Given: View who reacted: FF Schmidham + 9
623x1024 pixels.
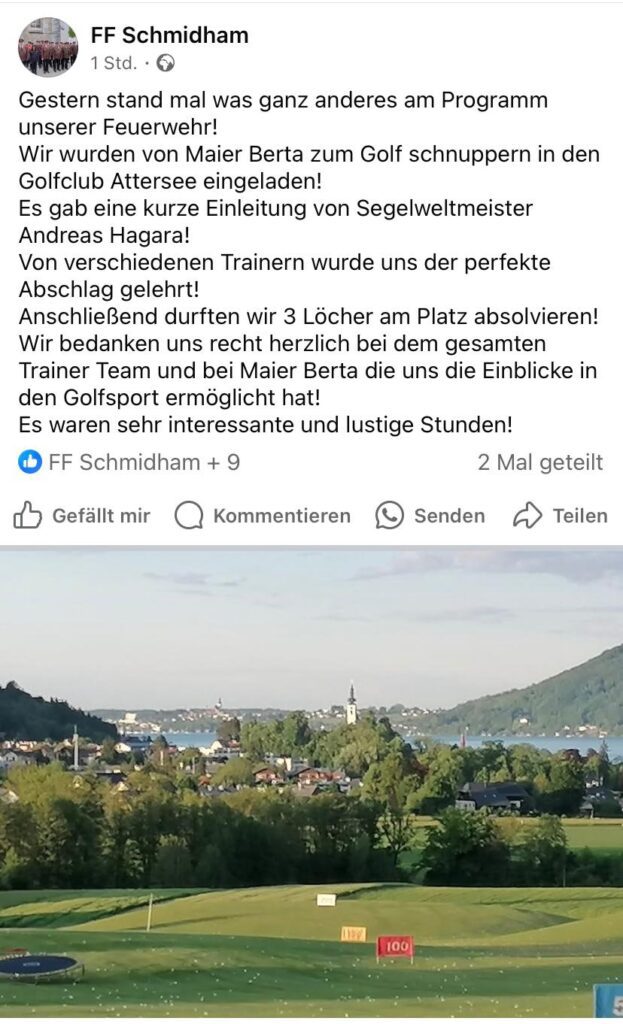Looking at the screenshot, I should pos(129,462).
